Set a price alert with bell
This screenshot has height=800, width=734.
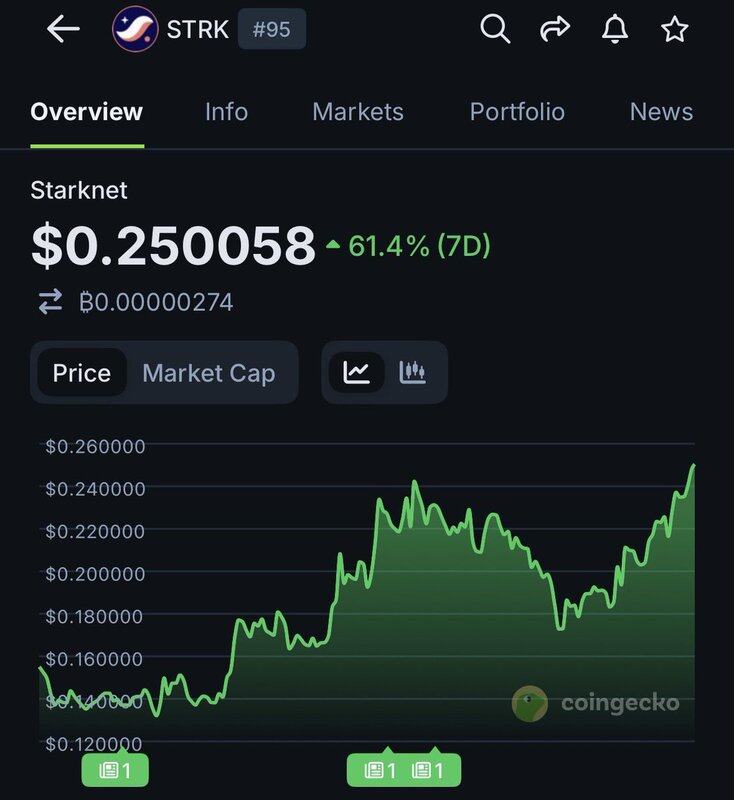[614, 30]
